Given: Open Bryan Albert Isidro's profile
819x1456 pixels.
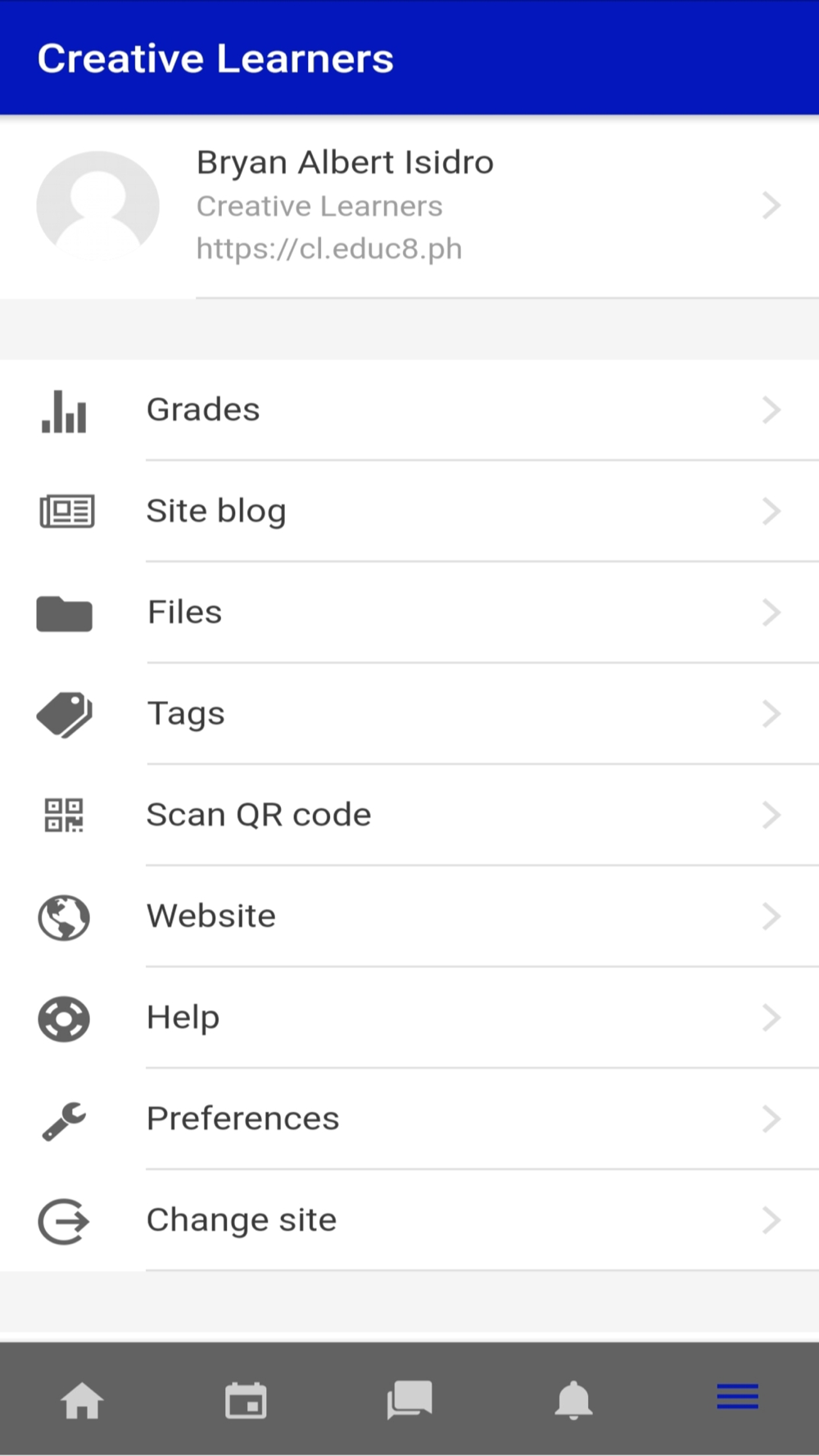Looking at the screenshot, I should pyautogui.click(x=409, y=206).
